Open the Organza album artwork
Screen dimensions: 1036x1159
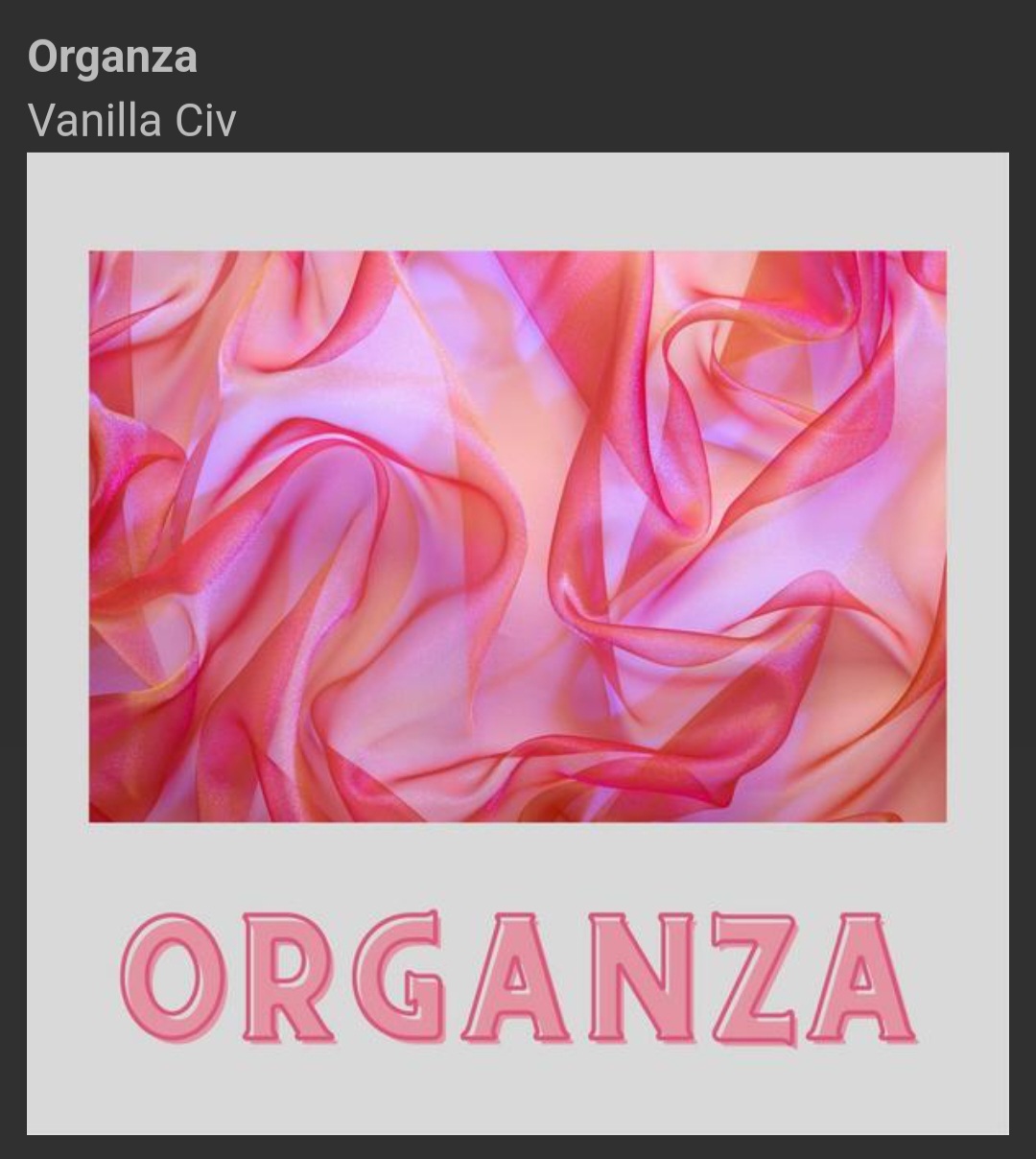click(x=518, y=643)
